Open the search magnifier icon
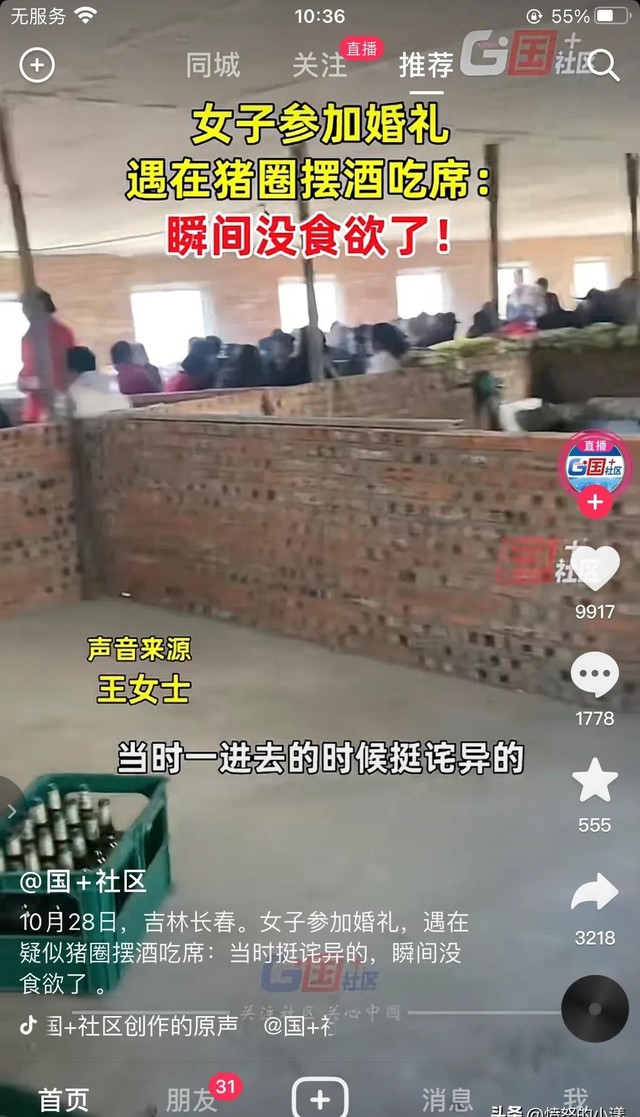This screenshot has height=1117, width=640. click(604, 66)
